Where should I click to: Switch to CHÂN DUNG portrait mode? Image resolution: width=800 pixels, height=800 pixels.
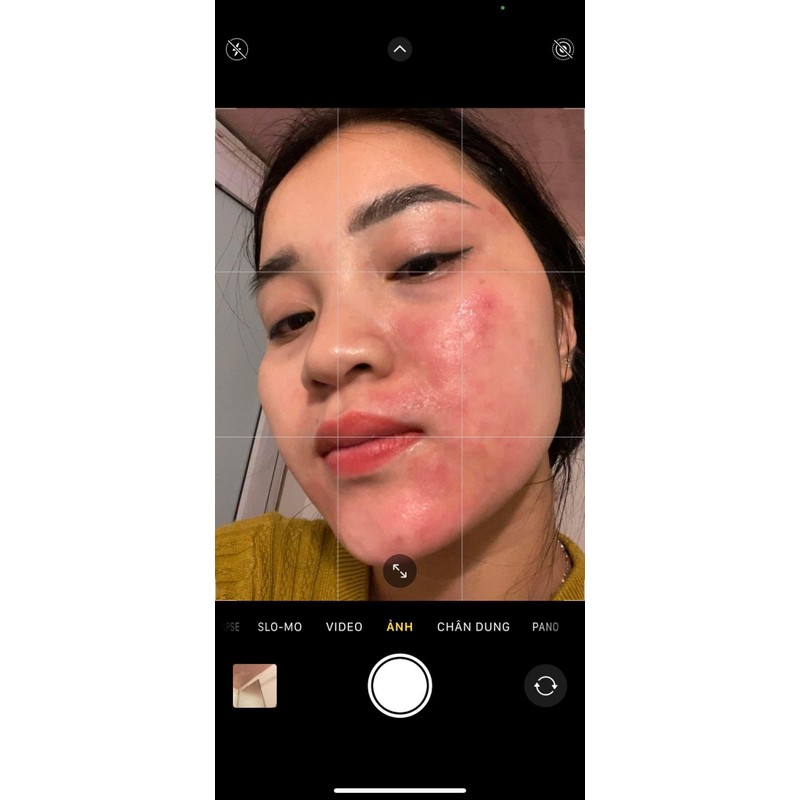(473, 627)
